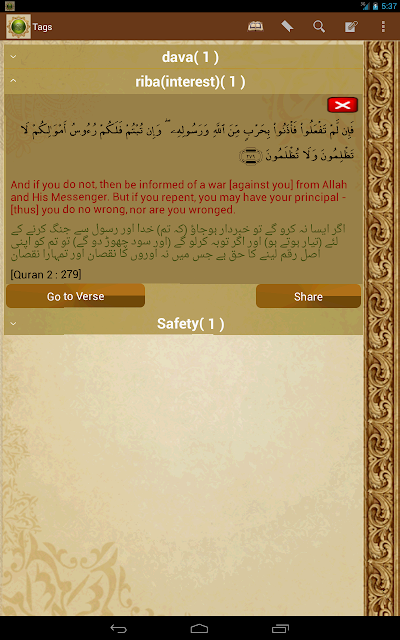Open the notes edit icon
400x640 pixels.
pos(351,27)
